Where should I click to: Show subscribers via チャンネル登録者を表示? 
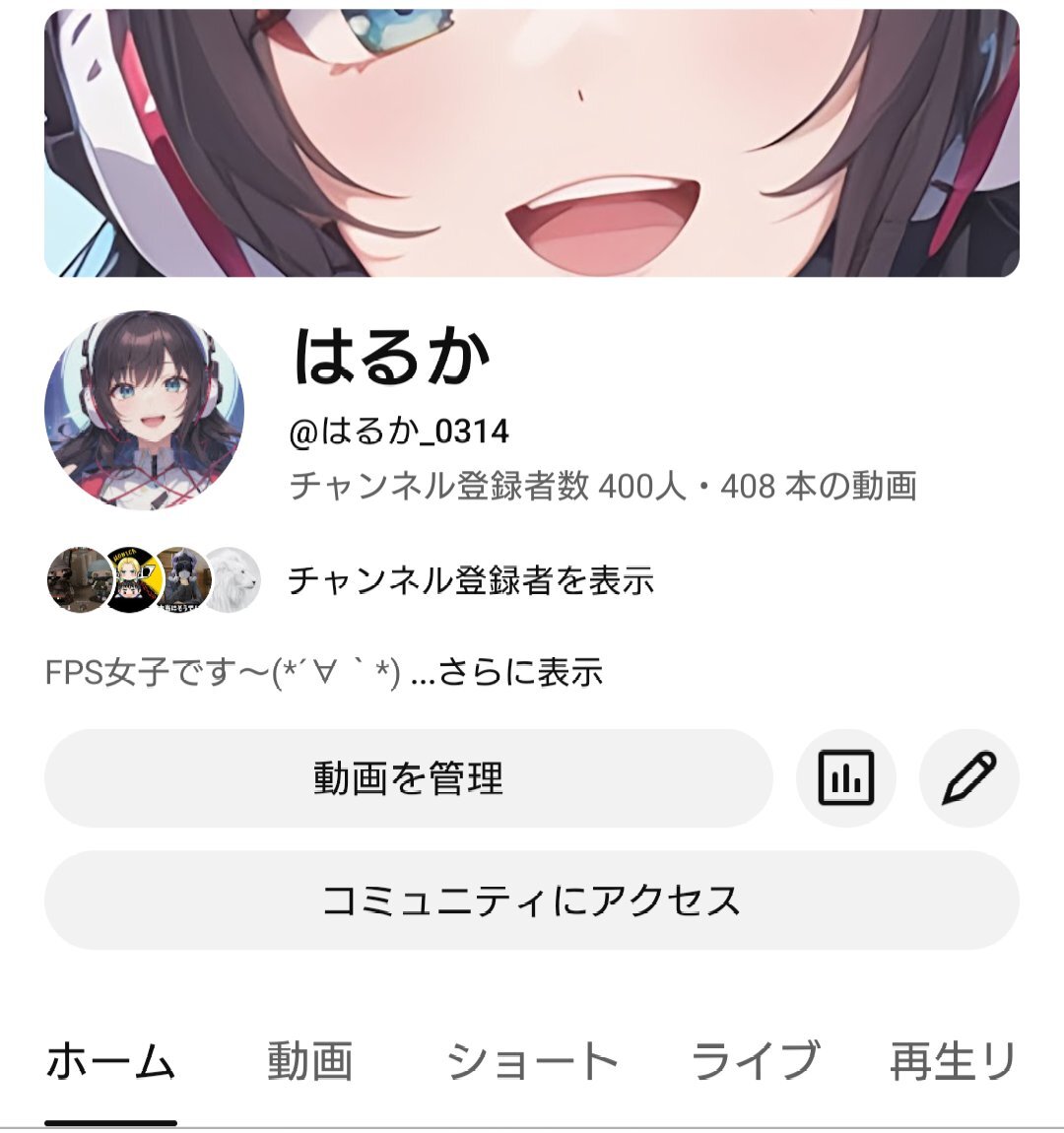[470, 580]
